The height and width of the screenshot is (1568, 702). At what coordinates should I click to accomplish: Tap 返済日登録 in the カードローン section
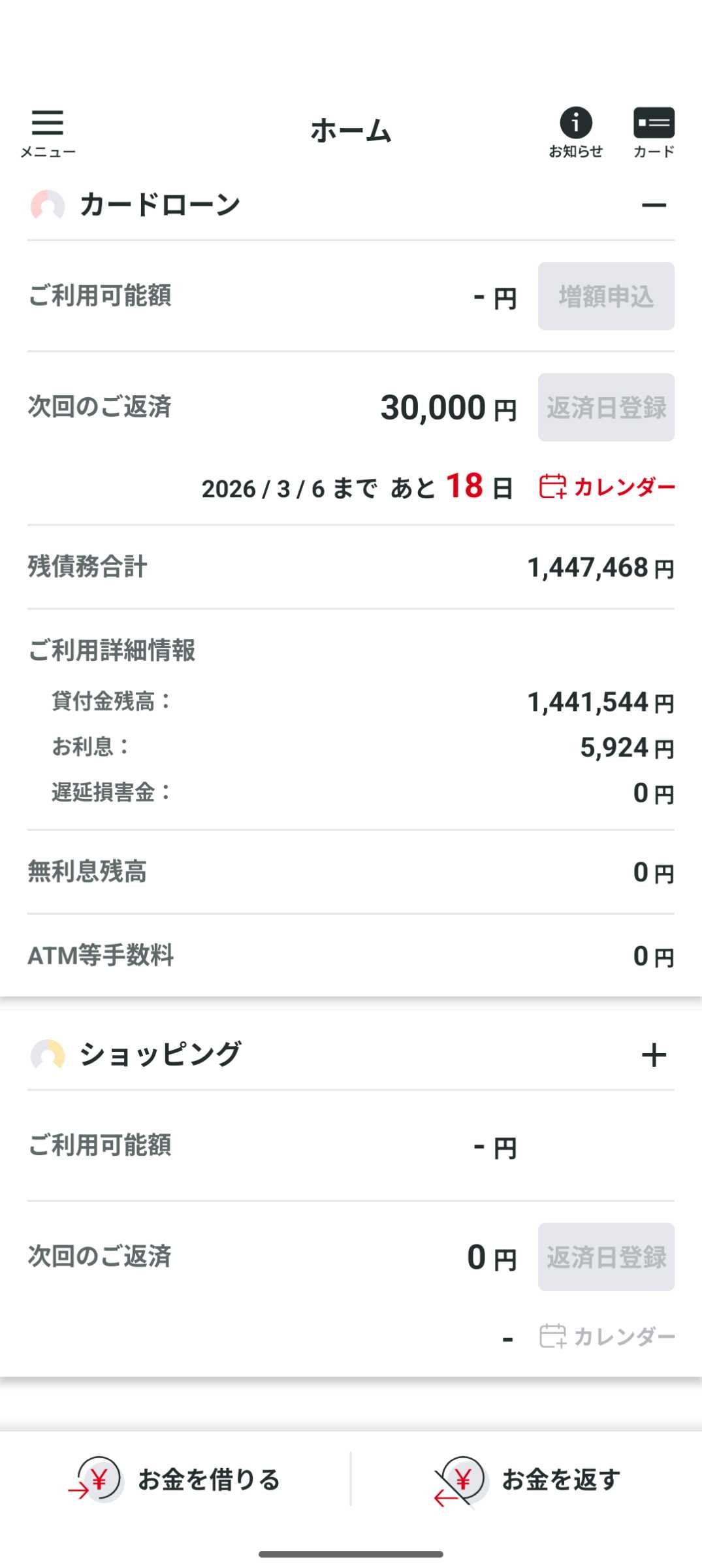(x=606, y=408)
